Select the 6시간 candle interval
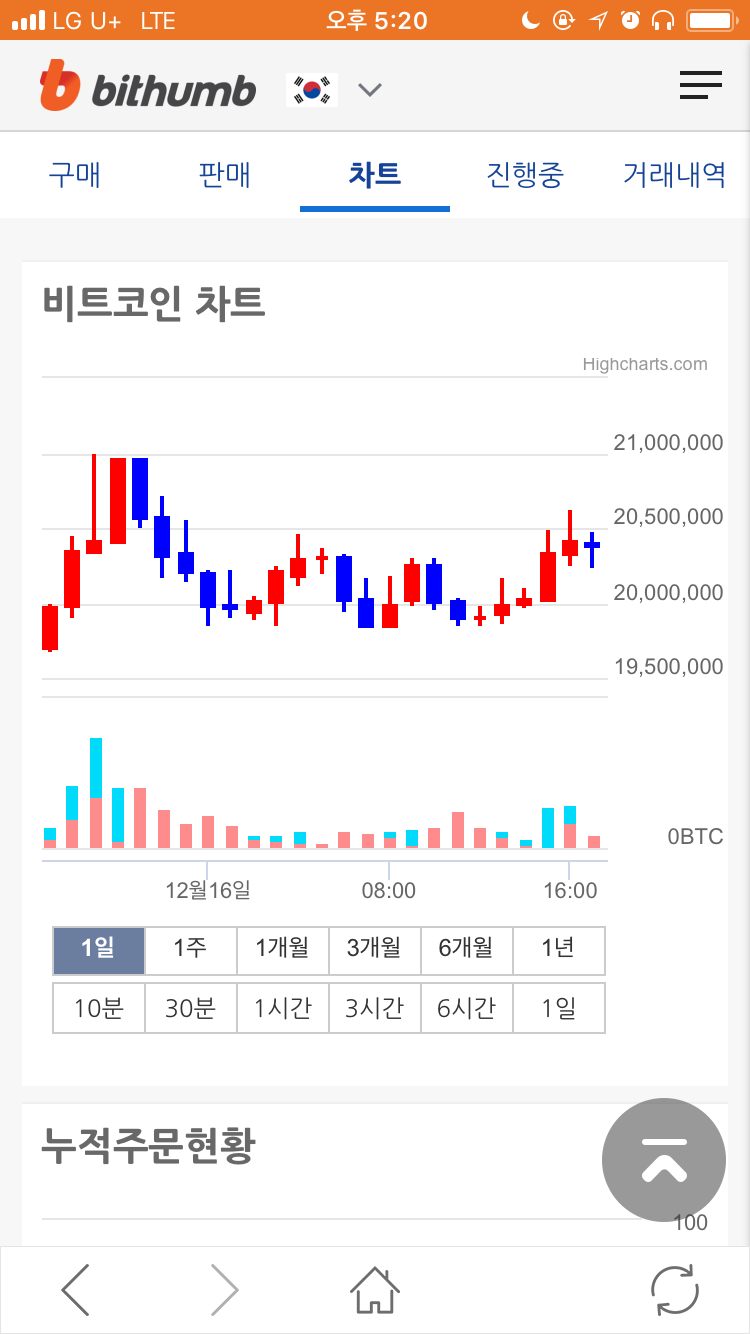750x1334 pixels. 467,1008
